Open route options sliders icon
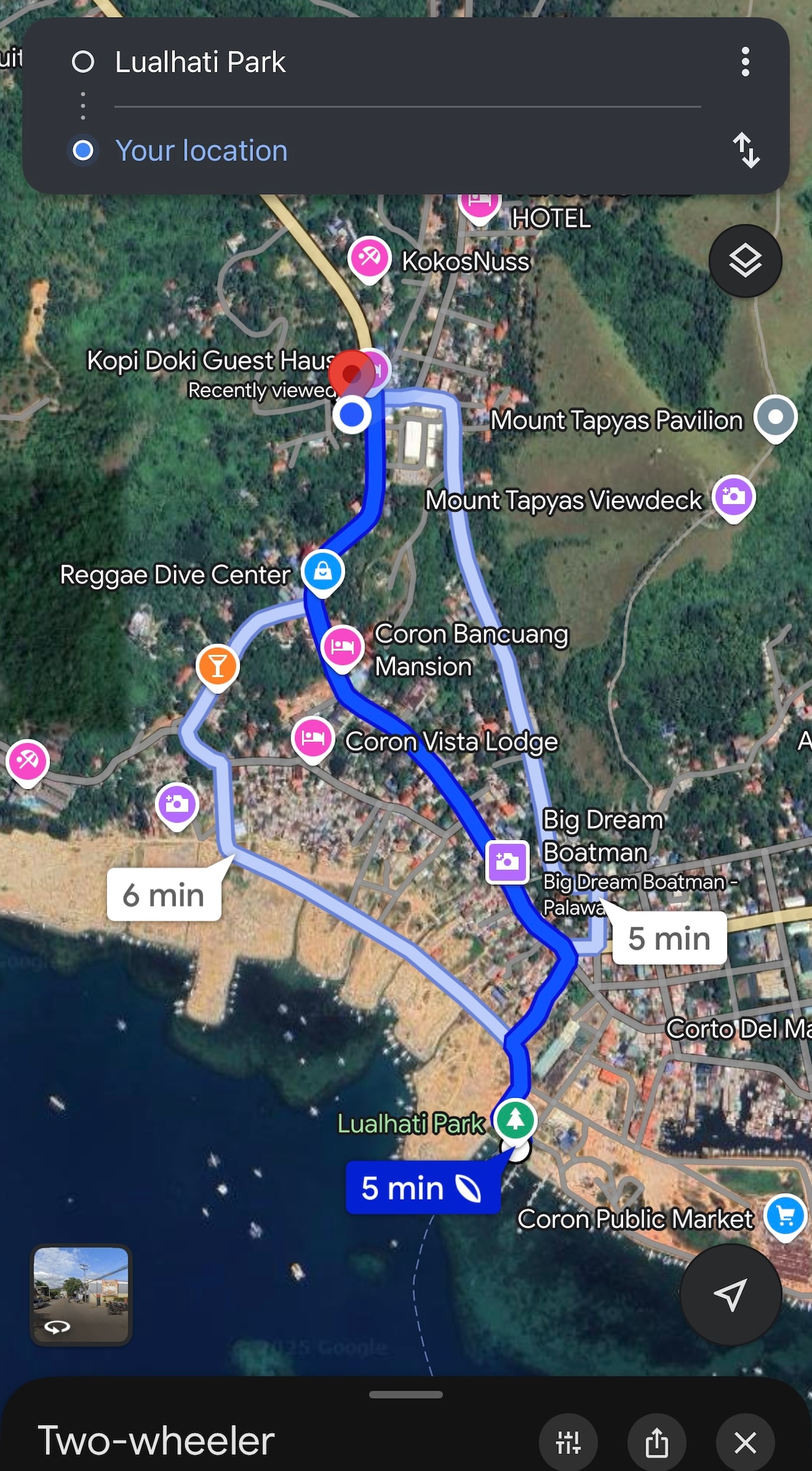 point(568,1443)
